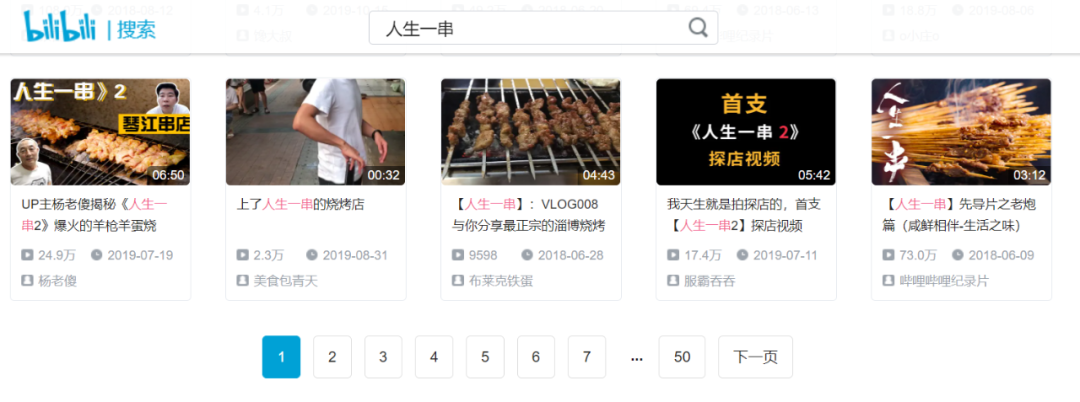
Task: Open uploader 布莱克铁蛋's page
Action: click(x=500, y=281)
